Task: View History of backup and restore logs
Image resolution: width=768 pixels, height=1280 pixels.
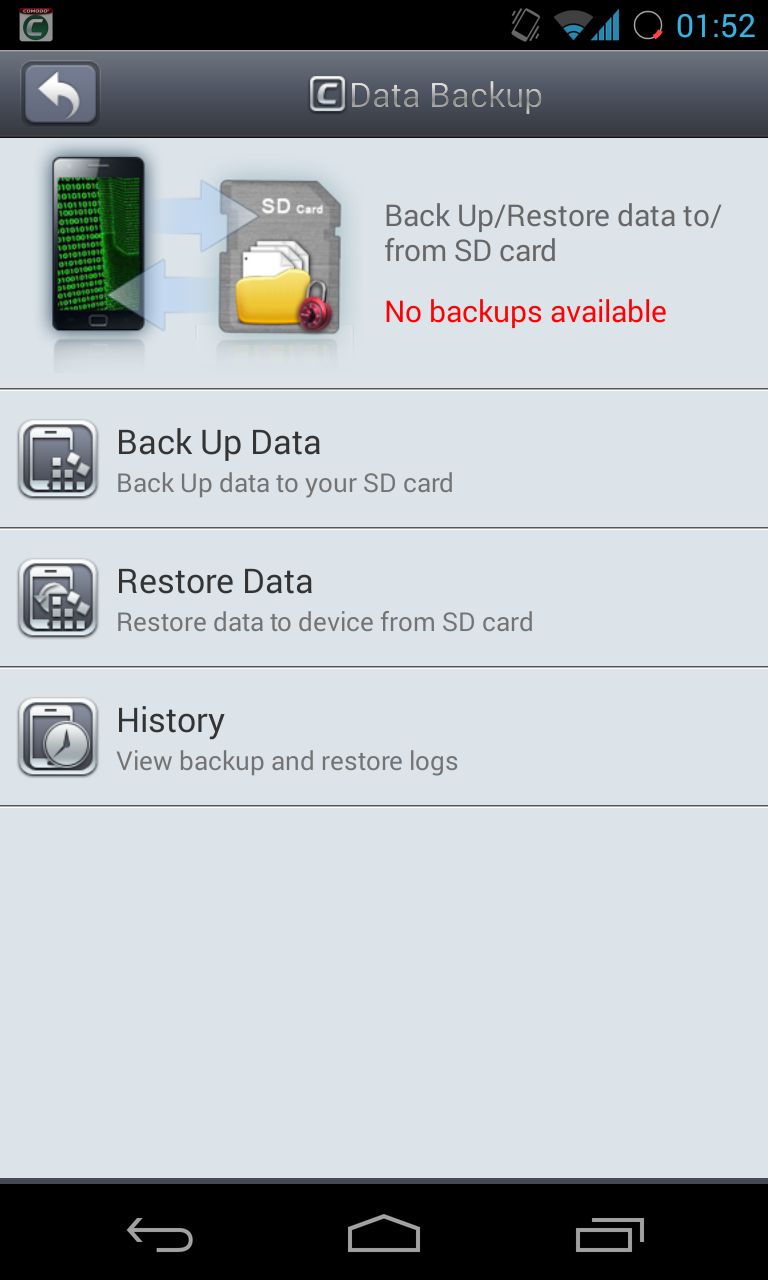Action: 384,737
